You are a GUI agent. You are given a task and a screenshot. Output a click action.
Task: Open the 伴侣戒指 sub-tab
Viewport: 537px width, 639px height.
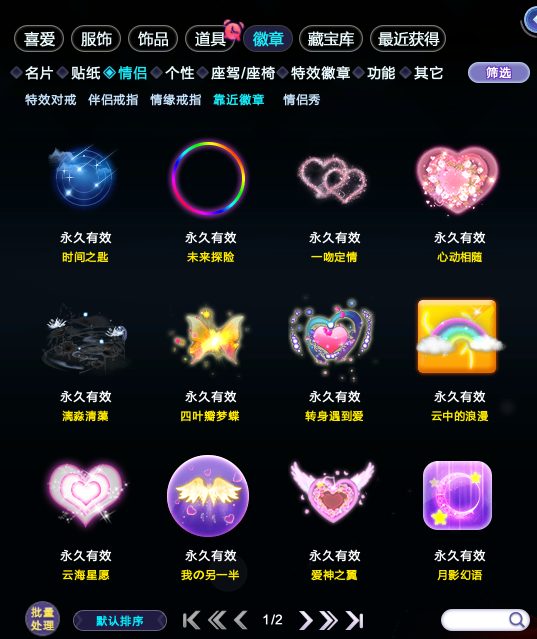[x=113, y=100]
